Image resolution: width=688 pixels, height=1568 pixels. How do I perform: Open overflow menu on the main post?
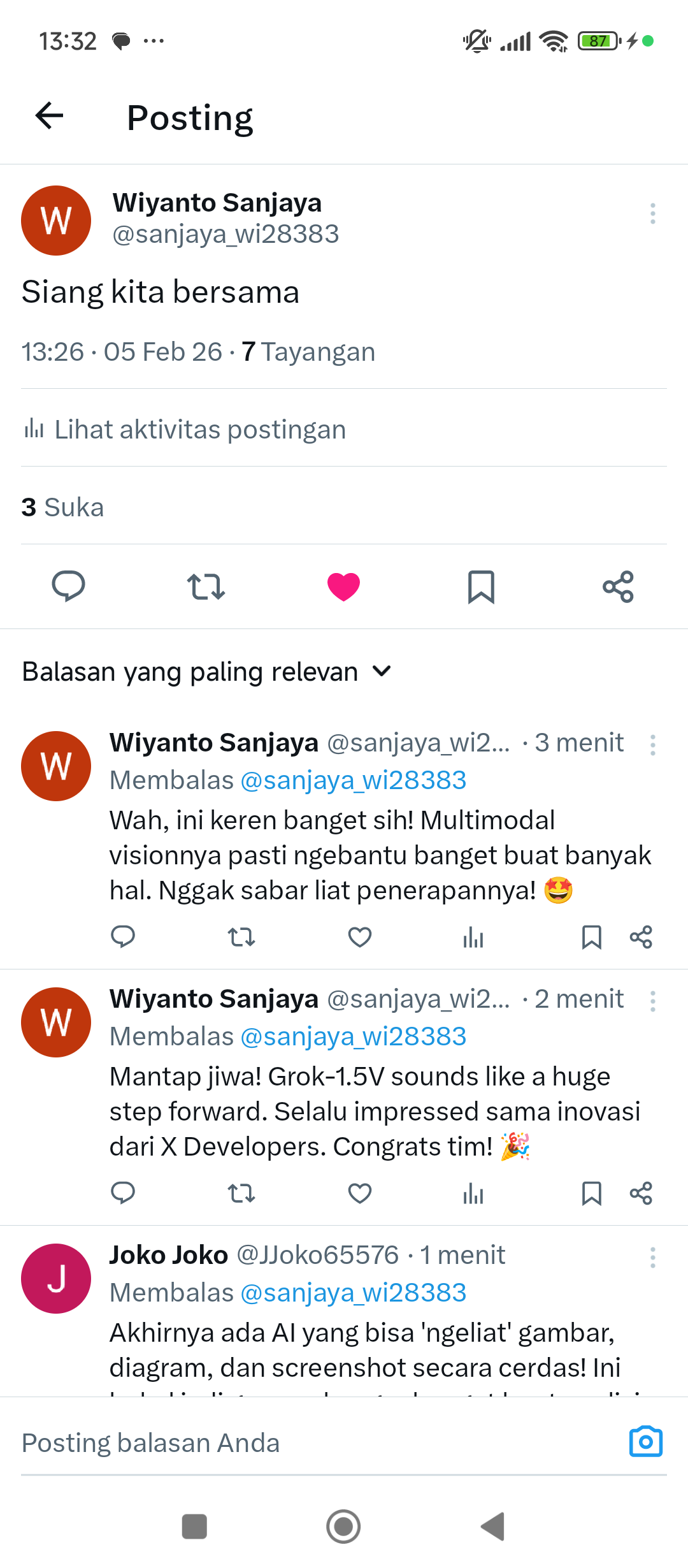(x=652, y=214)
